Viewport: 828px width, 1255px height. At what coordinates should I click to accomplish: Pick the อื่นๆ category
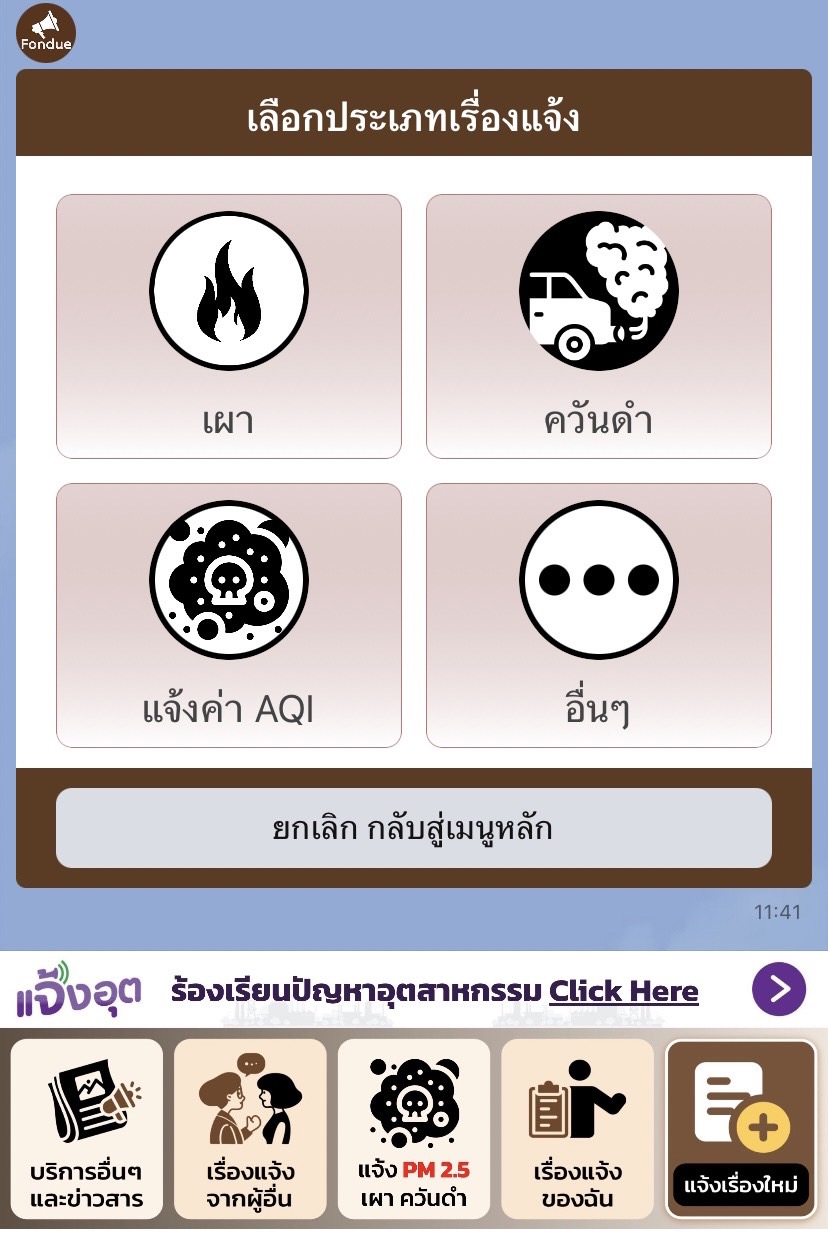pyautogui.click(x=598, y=615)
